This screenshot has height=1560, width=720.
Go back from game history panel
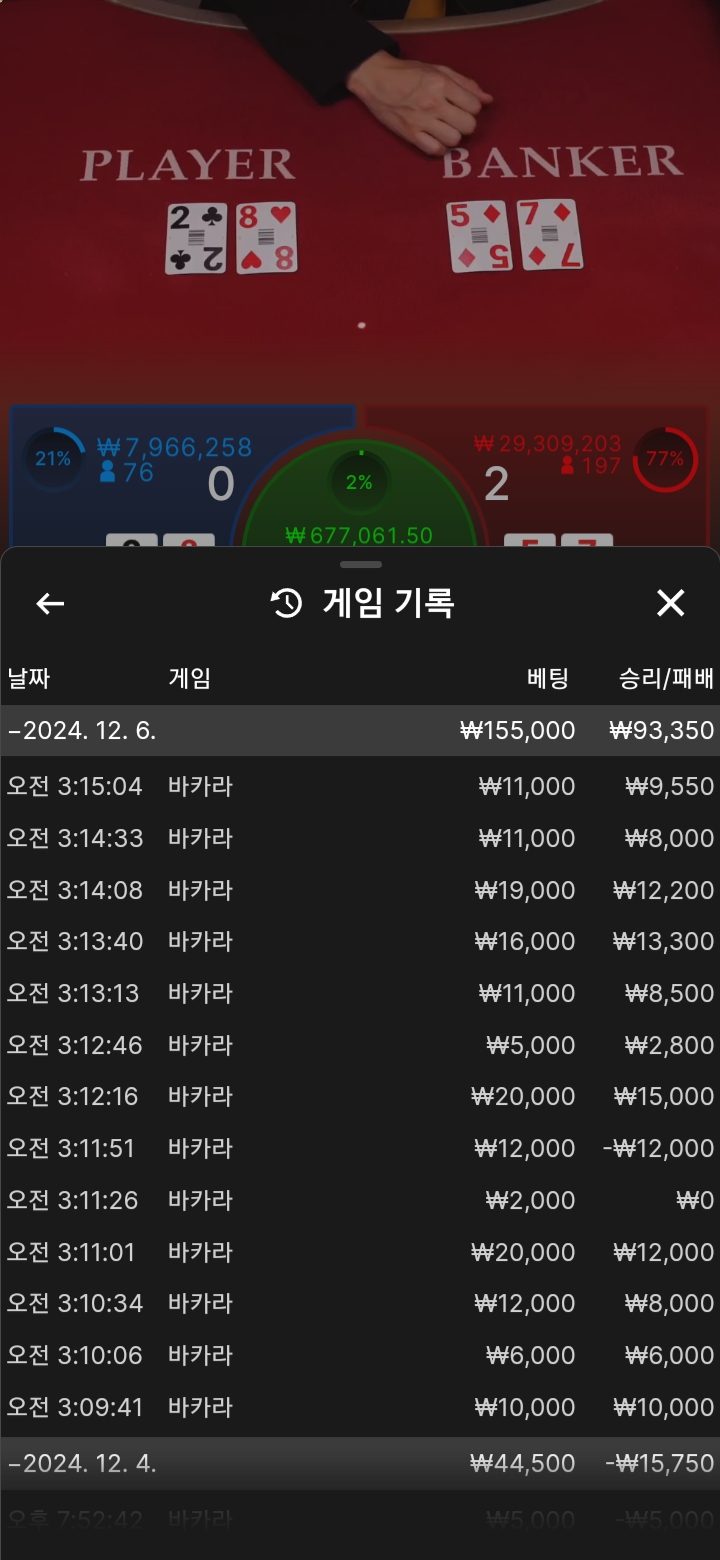50,603
